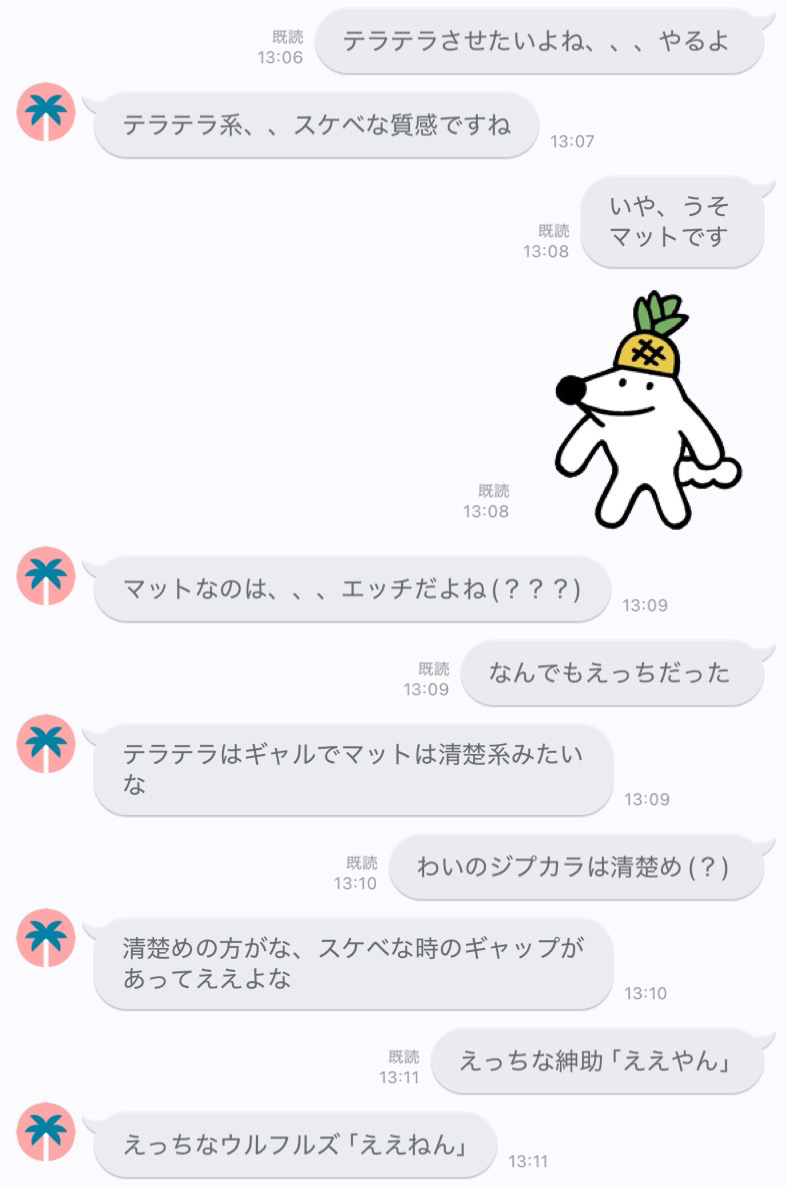The width and height of the screenshot is (786, 1188).
Task: View profile from avatar beside えっちなウルフルズ message
Action: click(x=46, y=1132)
